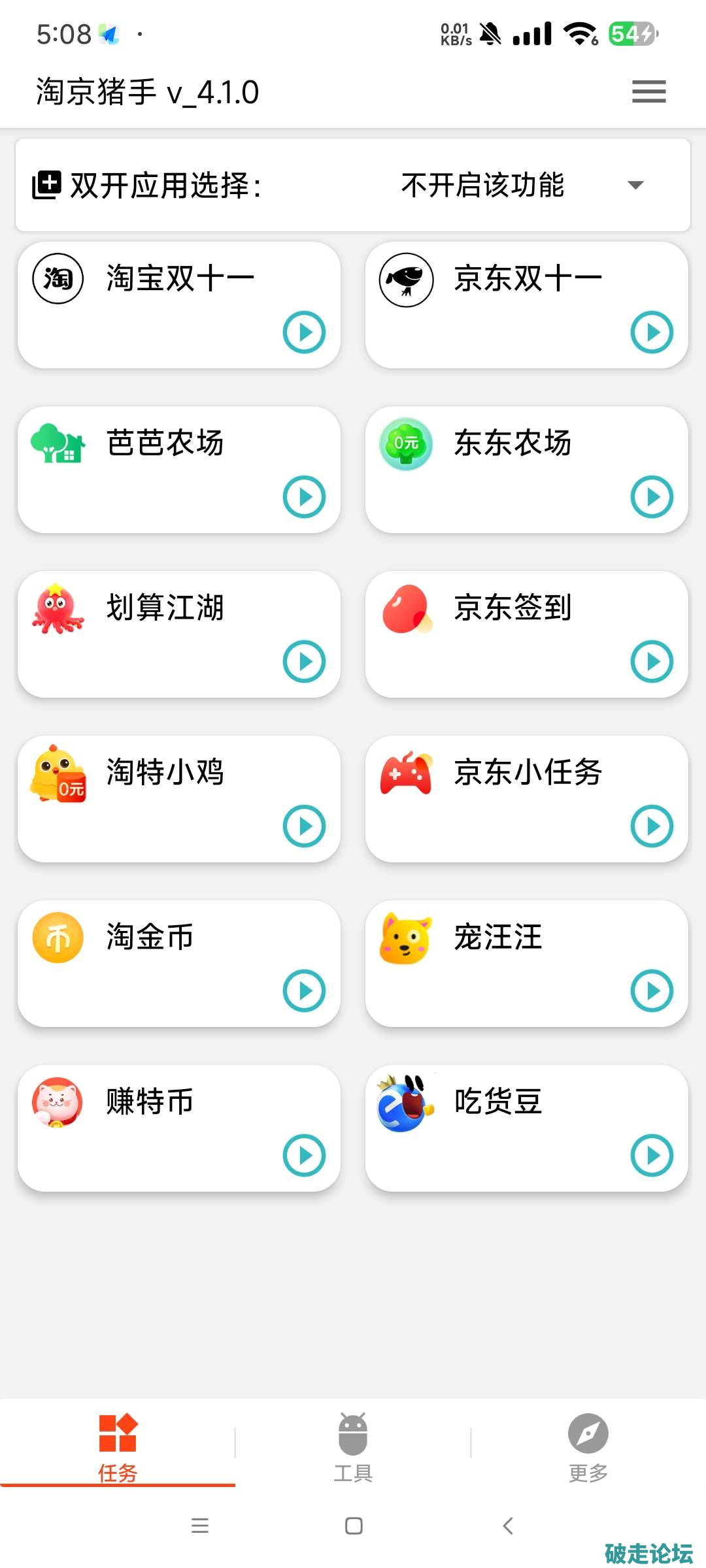Start the 淘特小鸡 task
The height and width of the screenshot is (1568, 706).
click(304, 826)
